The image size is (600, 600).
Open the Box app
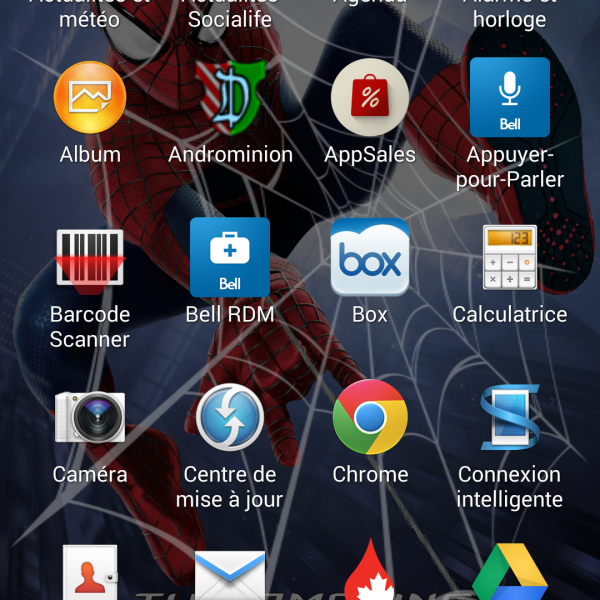click(x=370, y=258)
